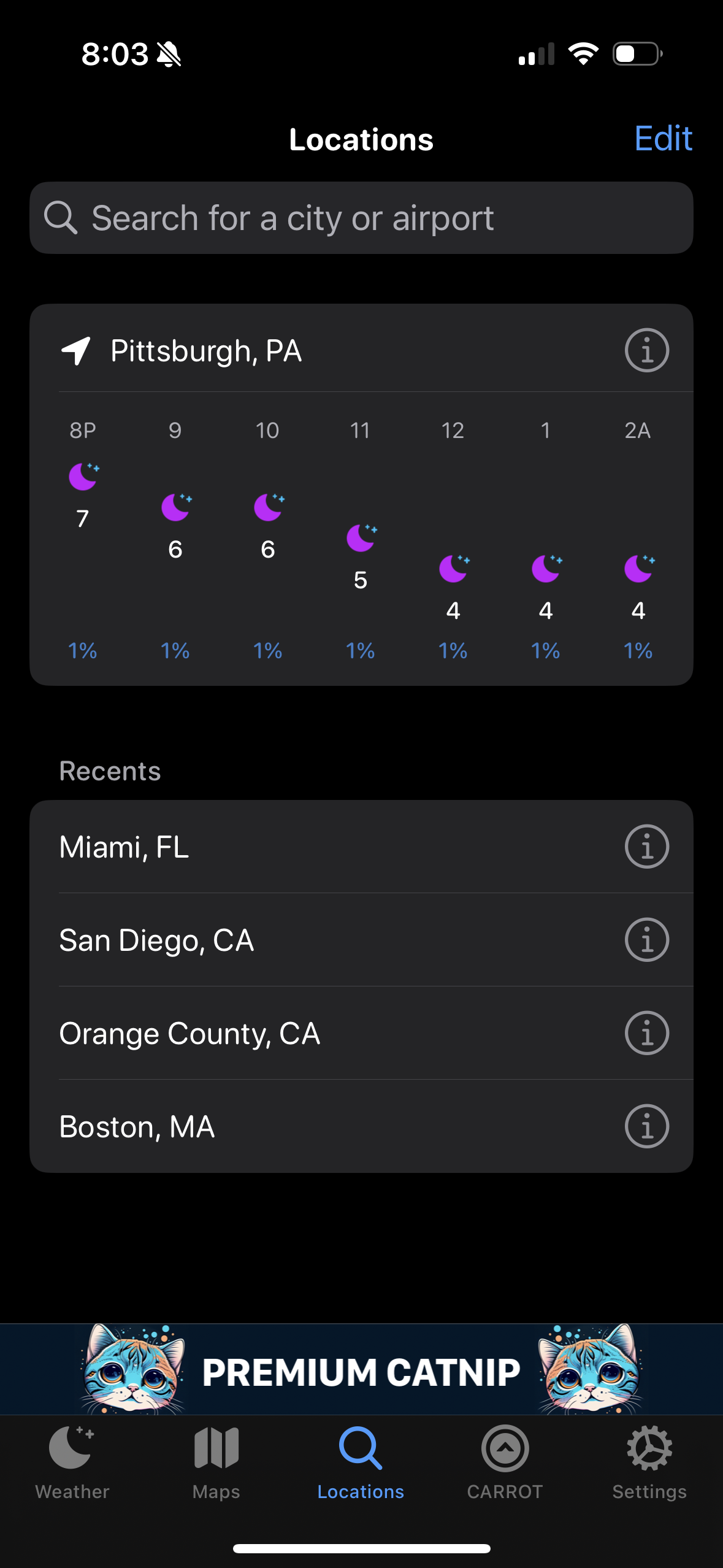Viewport: 723px width, 1568px height.
Task: Open info for Boston, MA
Action: pos(646,1126)
